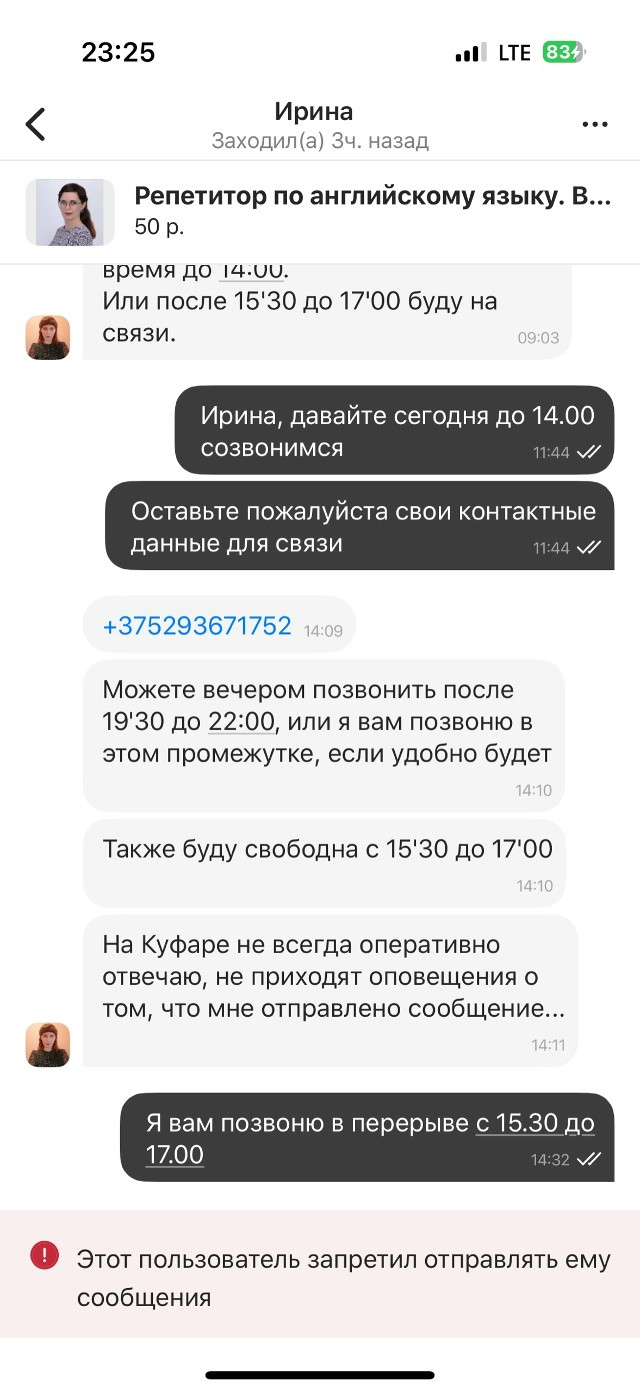Tap the phone number +375293671752
Screen dimensions: 640x1392
click(197, 627)
